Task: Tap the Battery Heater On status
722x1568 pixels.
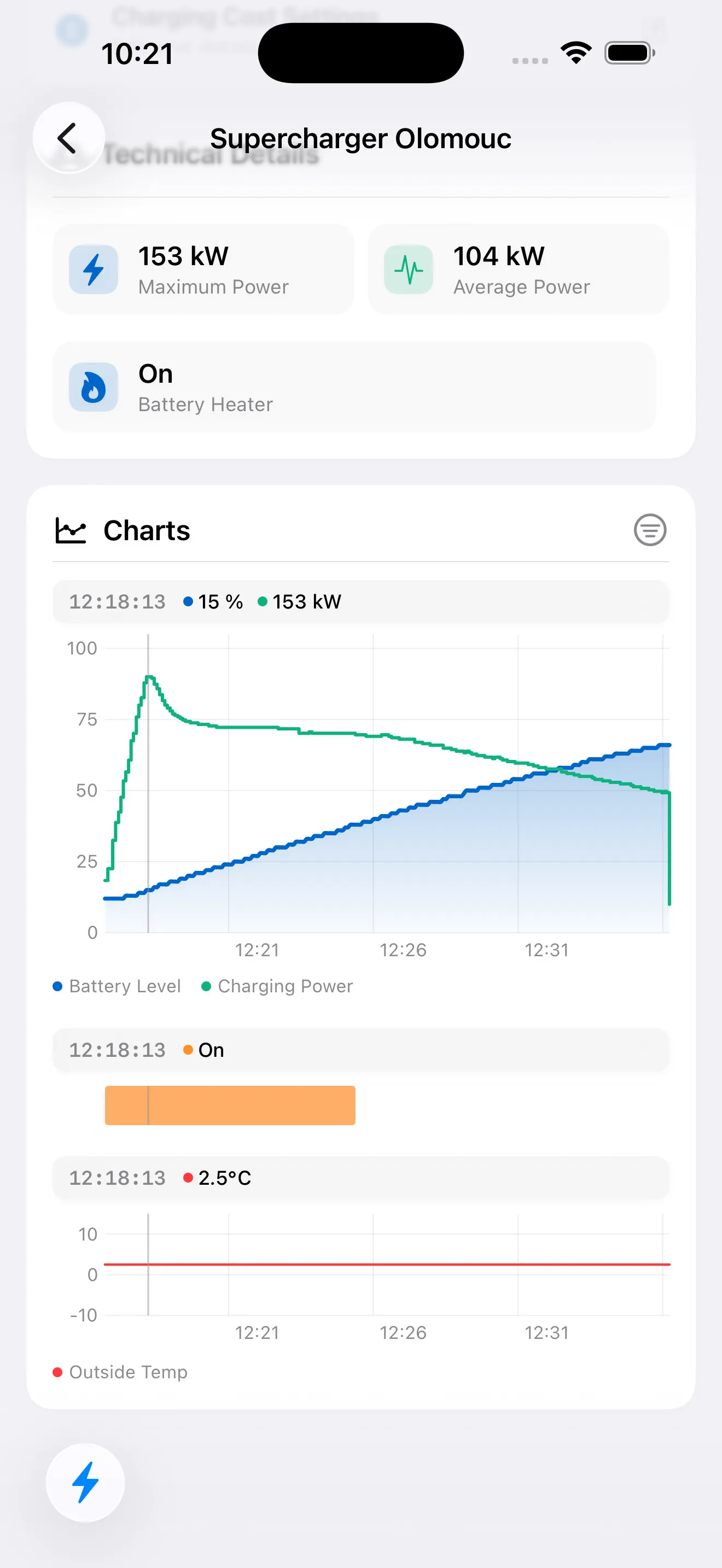Action: 155,374
